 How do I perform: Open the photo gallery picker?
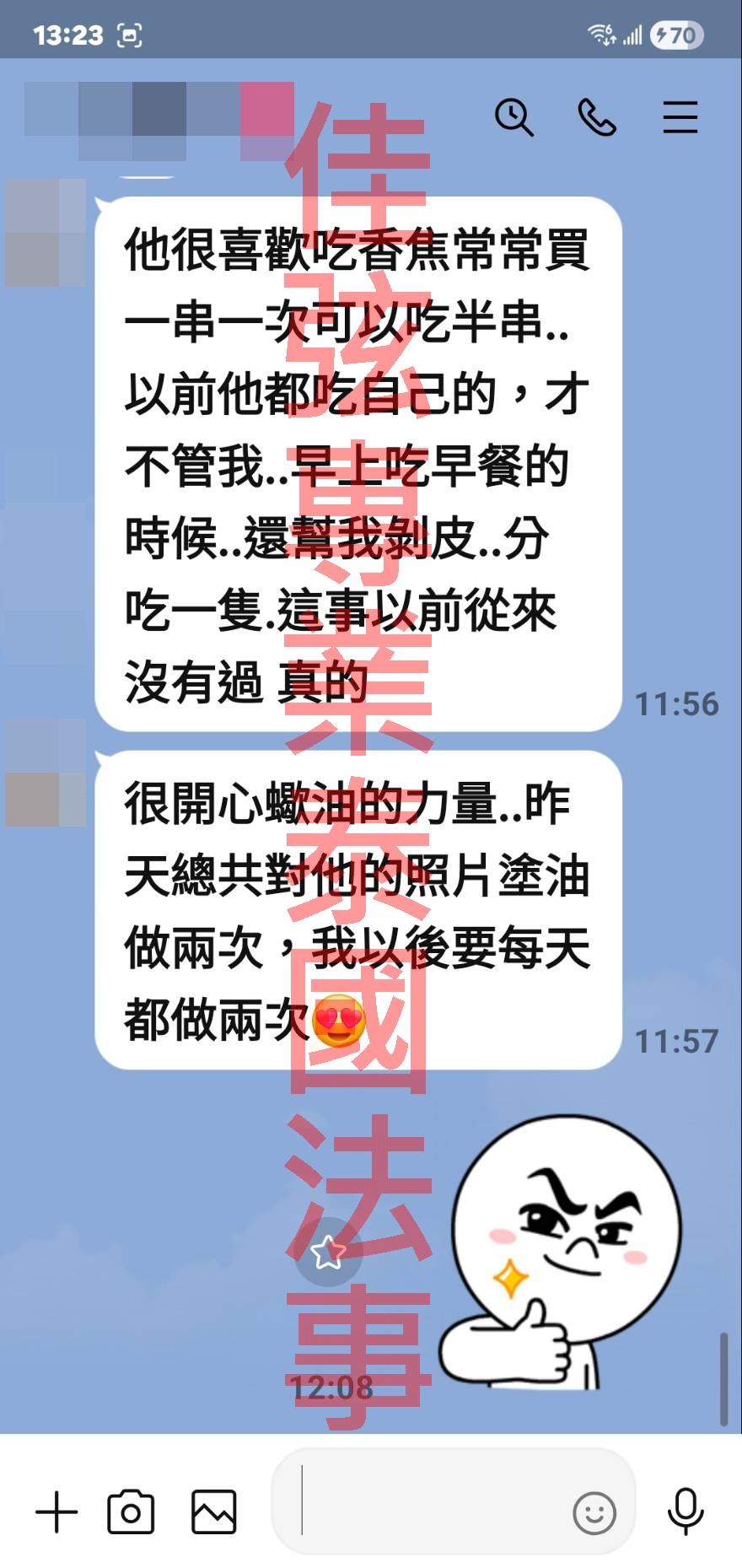click(214, 1512)
